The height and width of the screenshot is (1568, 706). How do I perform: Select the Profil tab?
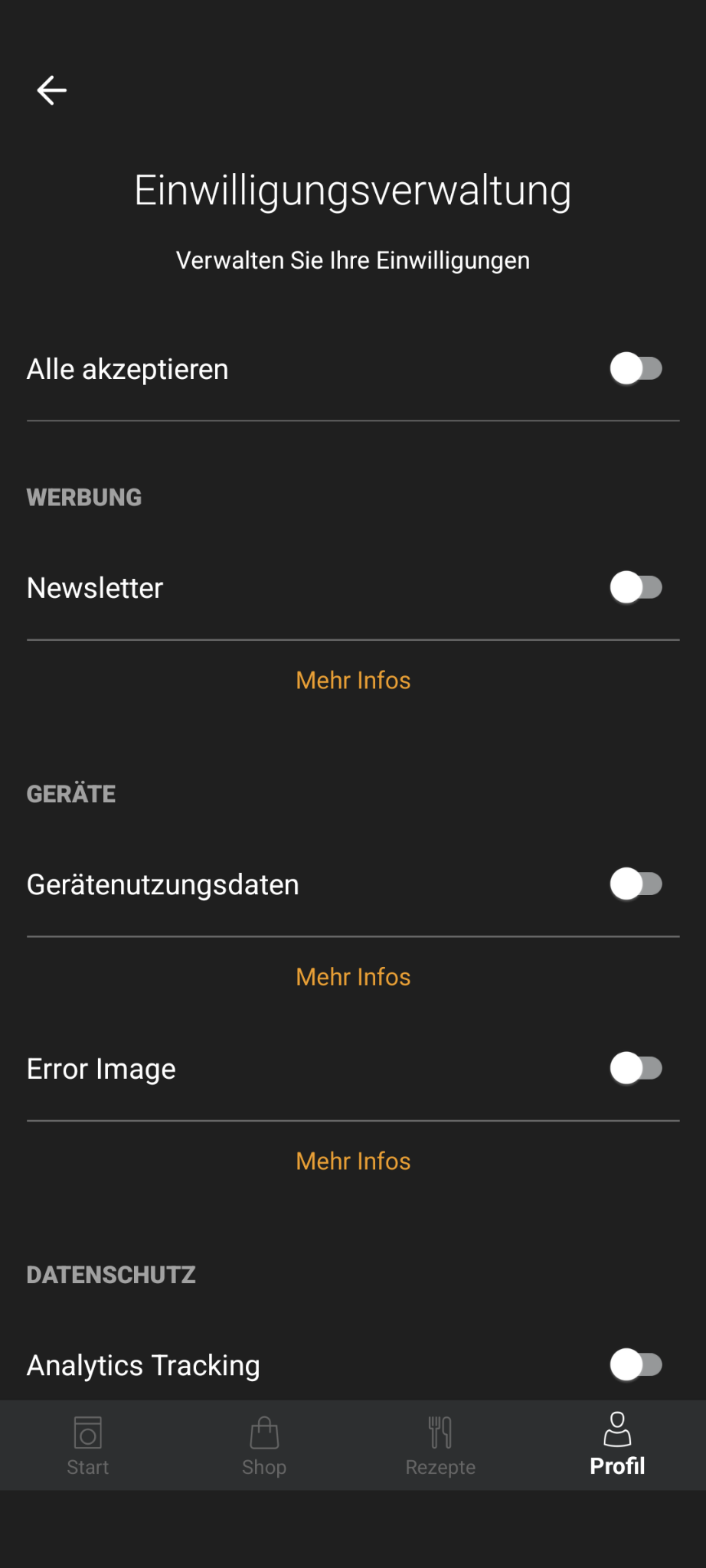617,1445
